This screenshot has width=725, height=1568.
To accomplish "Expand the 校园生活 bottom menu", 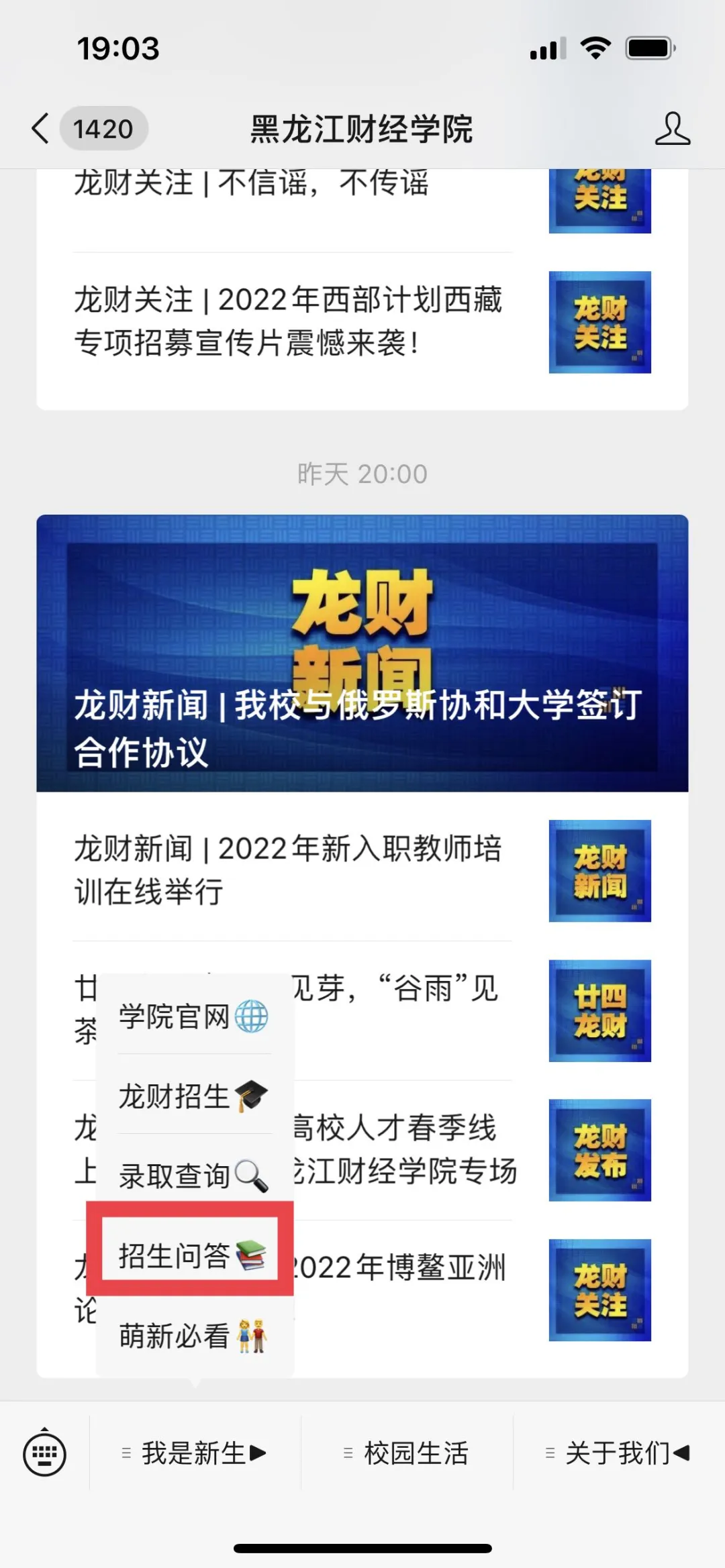I will click(407, 1454).
